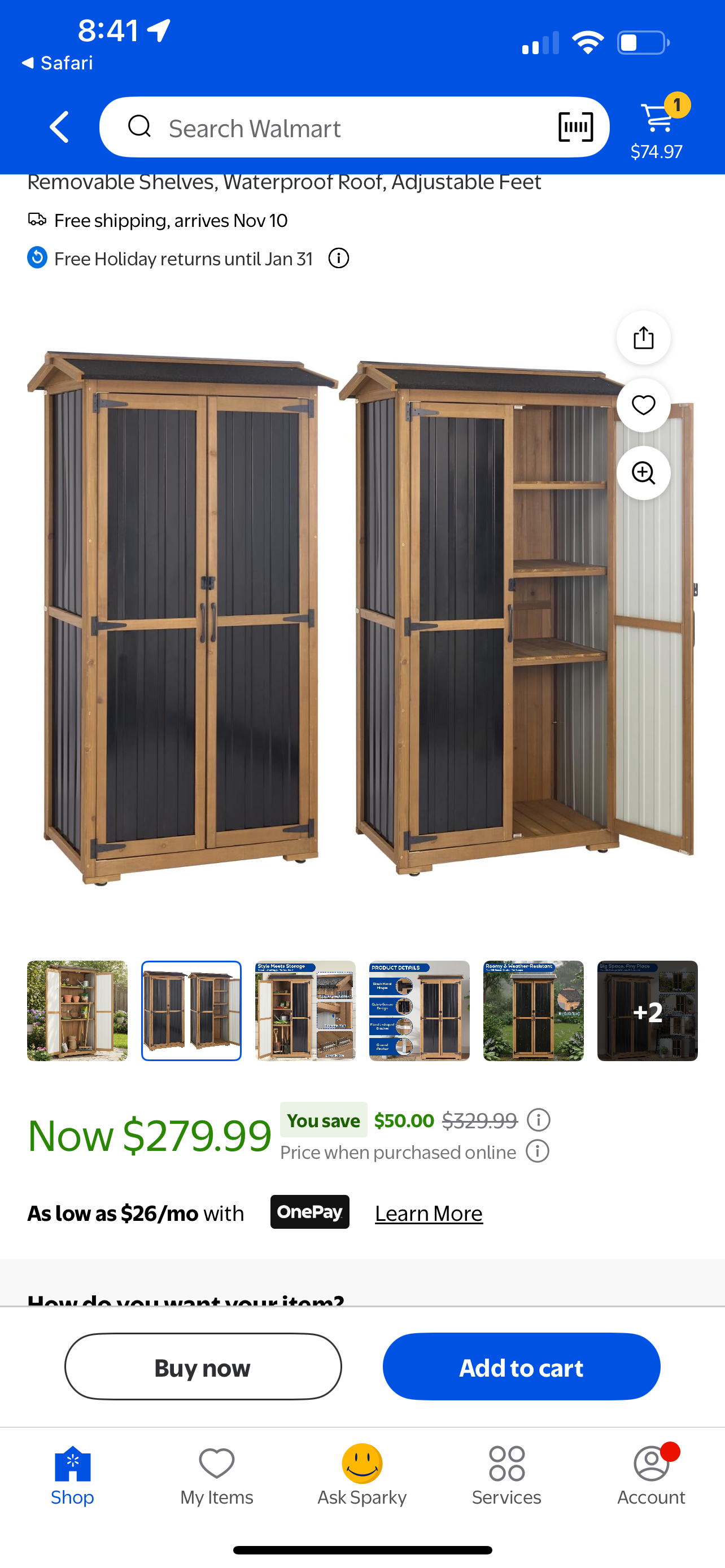
Task: Select the Product Details thumbnail
Action: pyautogui.click(x=419, y=1010)
